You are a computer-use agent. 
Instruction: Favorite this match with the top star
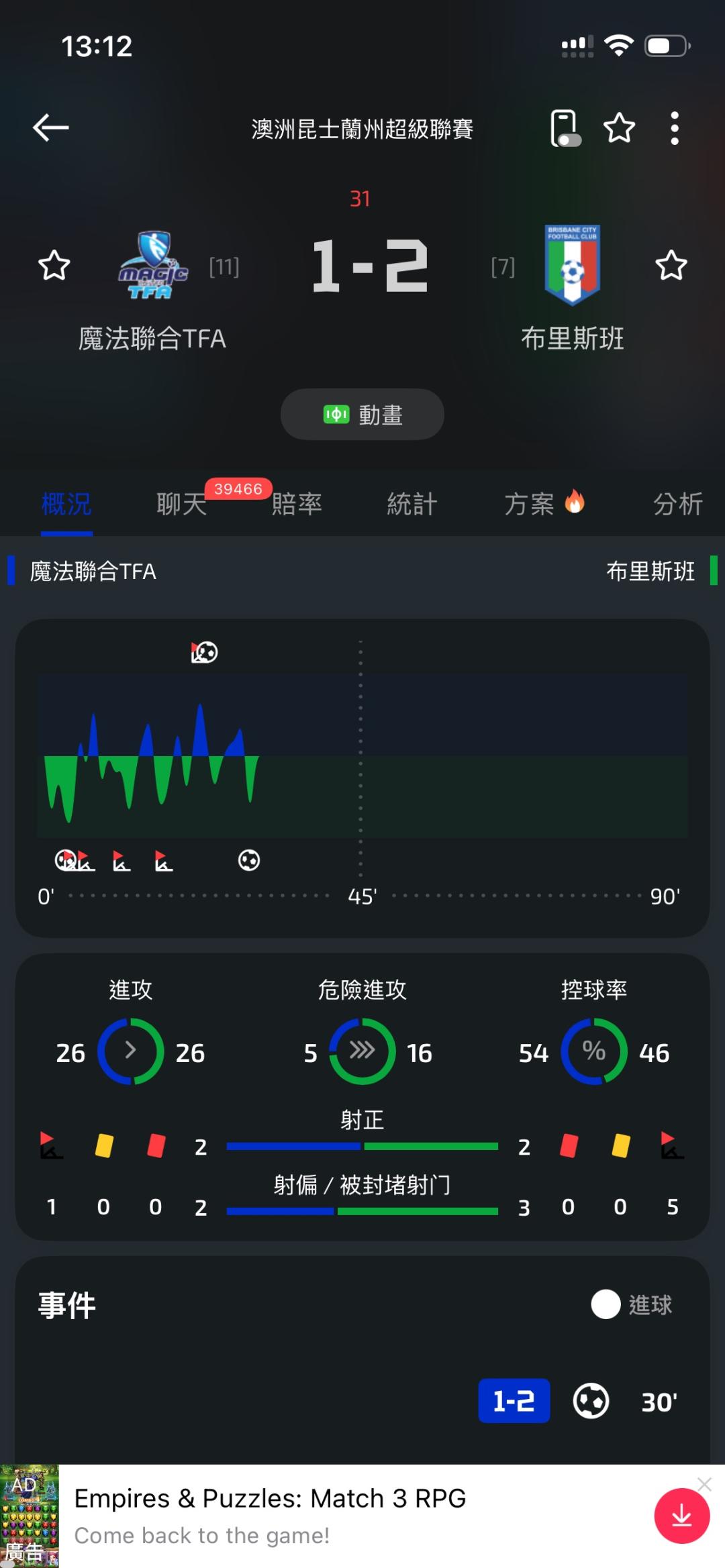(x=619, y=128)
